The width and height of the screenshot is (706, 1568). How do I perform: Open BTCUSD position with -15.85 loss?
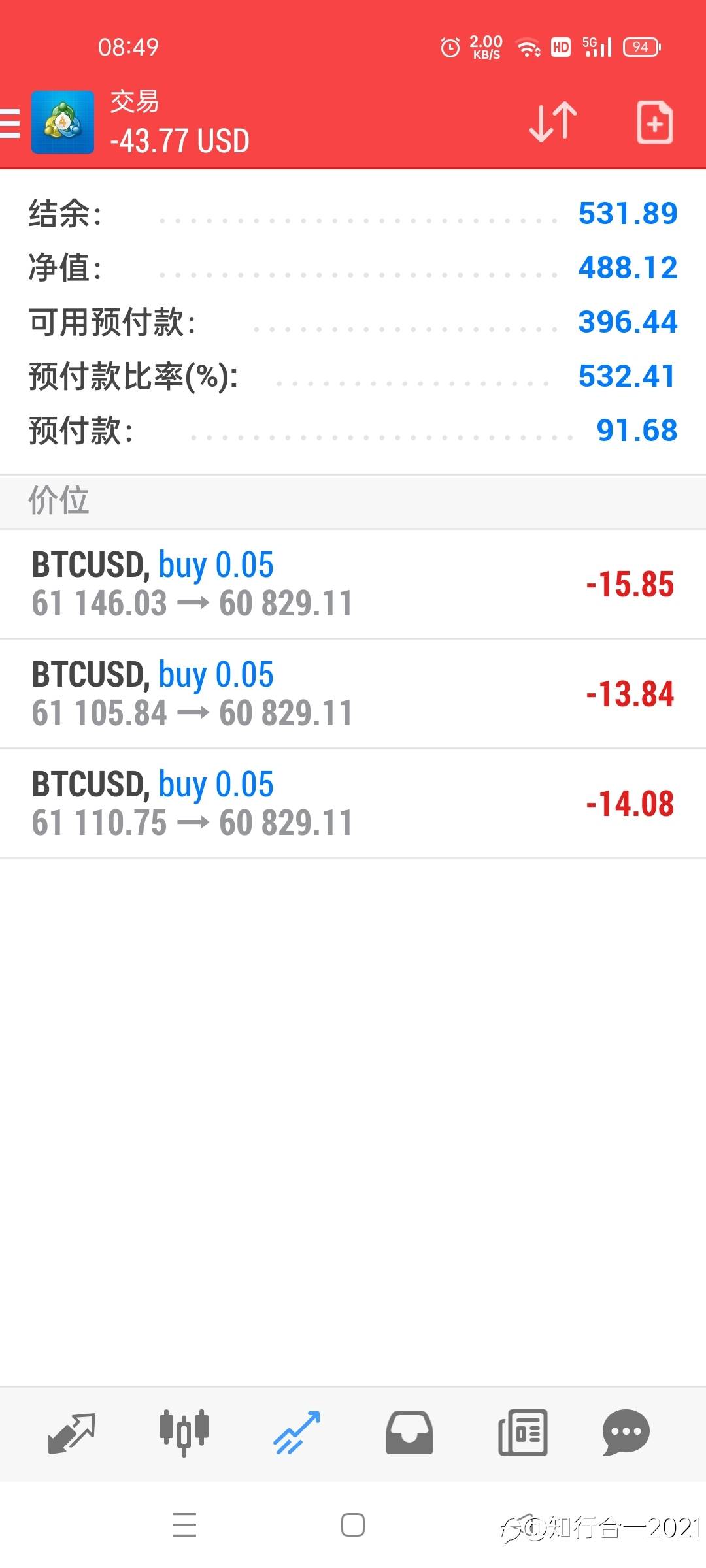[x=353, y=584]
